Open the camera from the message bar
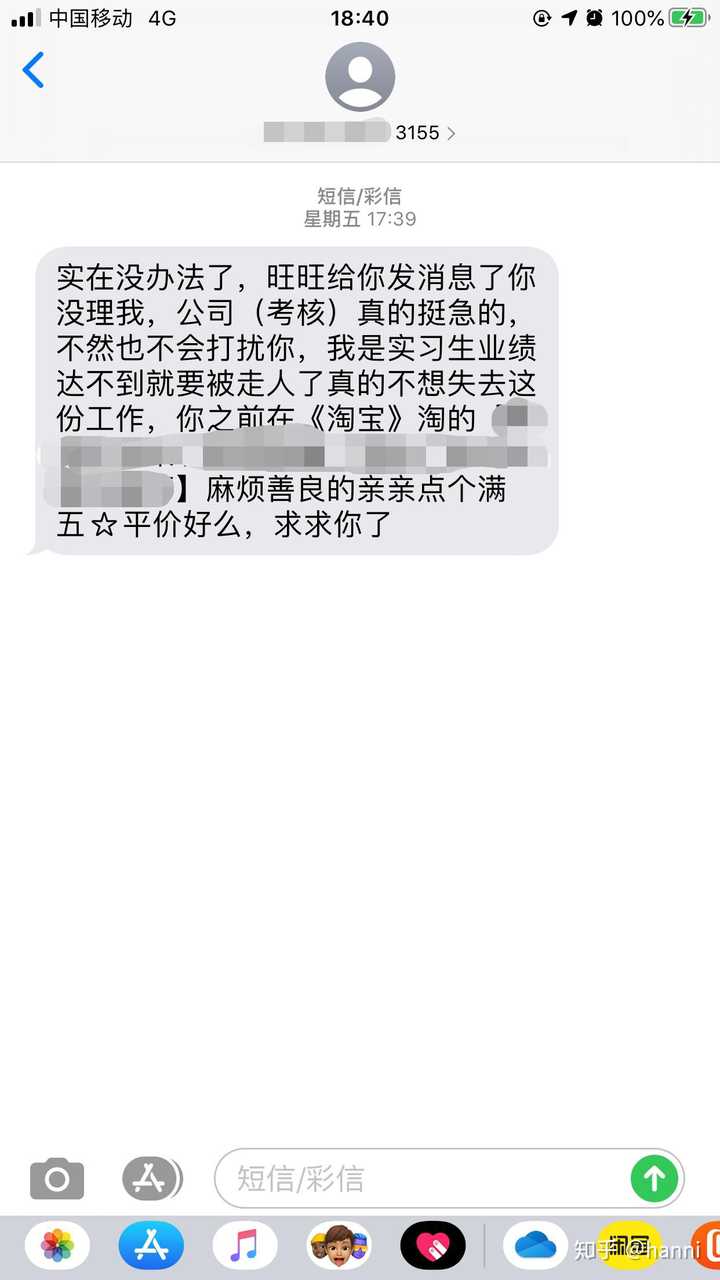The image size is (720, 1280). pos(56,1178)
